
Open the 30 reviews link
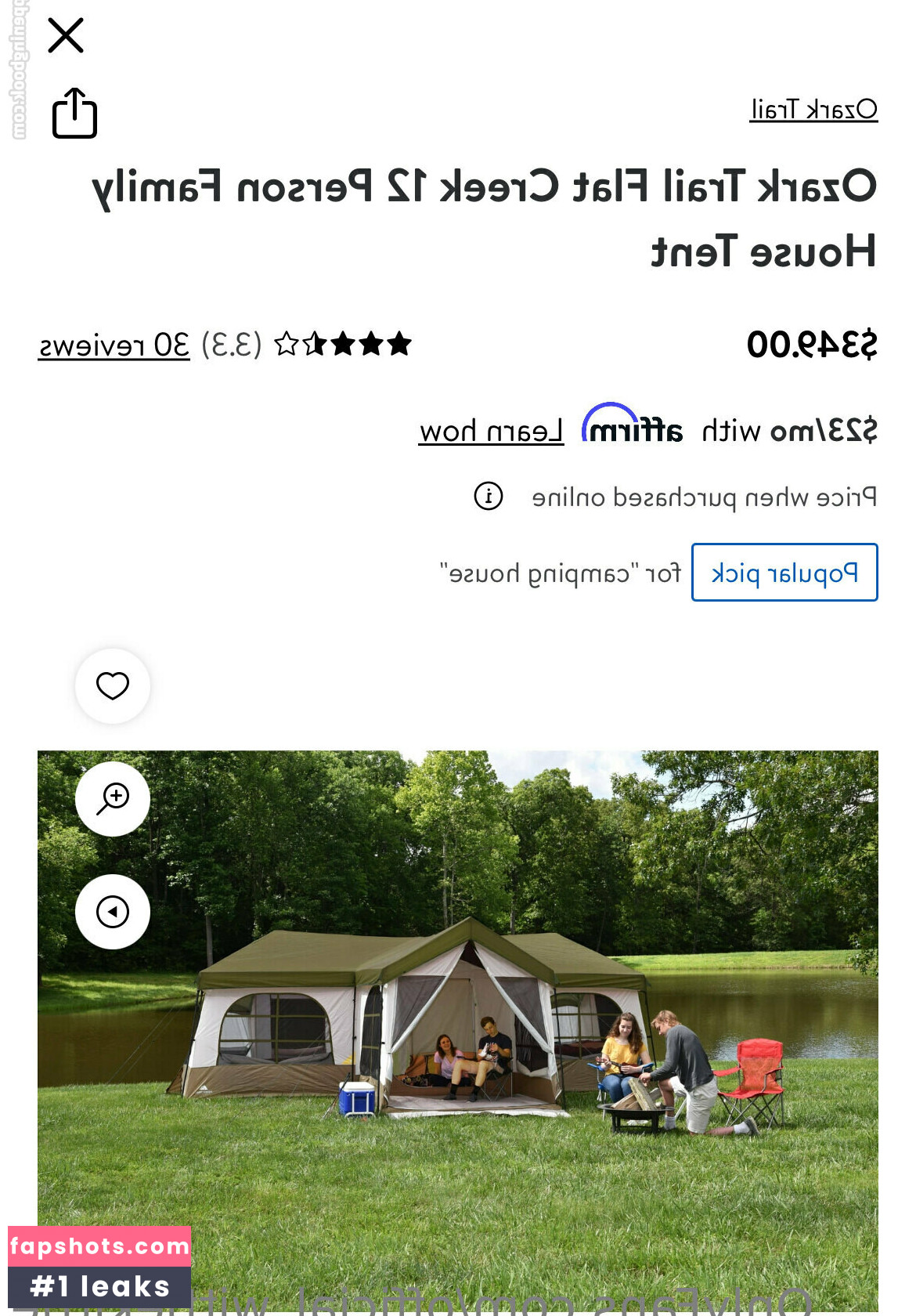[x=114, y=345]
